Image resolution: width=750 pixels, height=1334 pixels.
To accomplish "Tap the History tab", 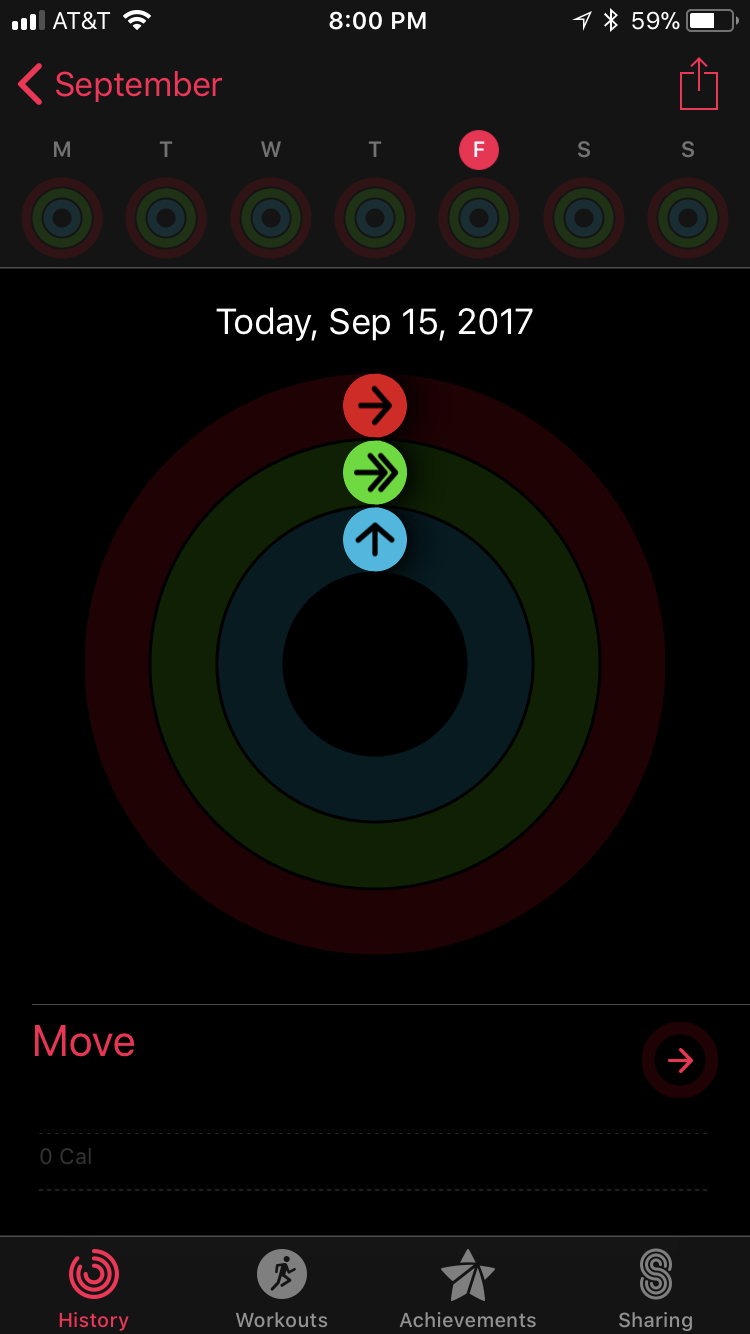I will click(x=94, y=1289).
